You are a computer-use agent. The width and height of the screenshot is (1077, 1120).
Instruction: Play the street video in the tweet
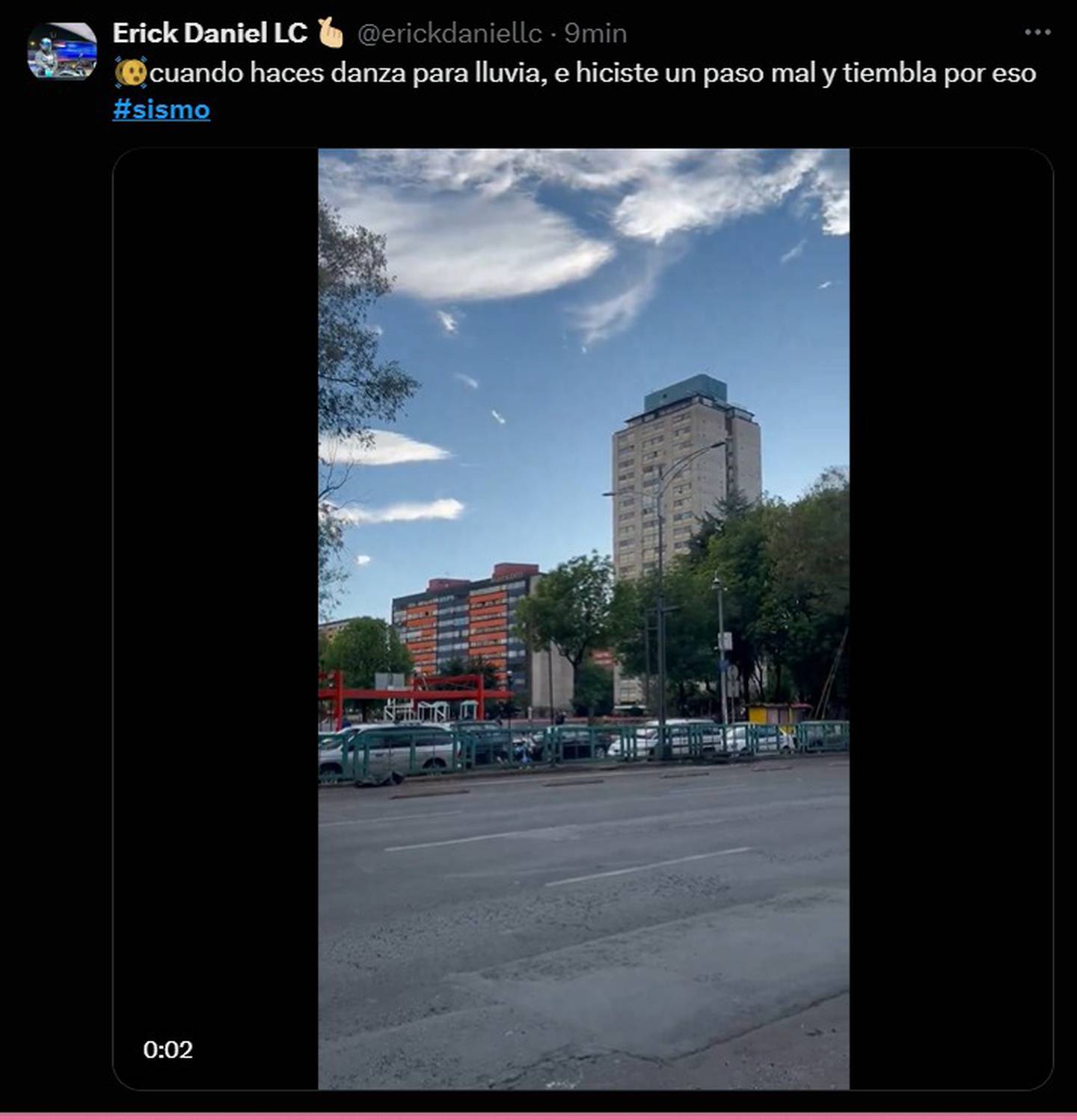[x=583, y=618]
